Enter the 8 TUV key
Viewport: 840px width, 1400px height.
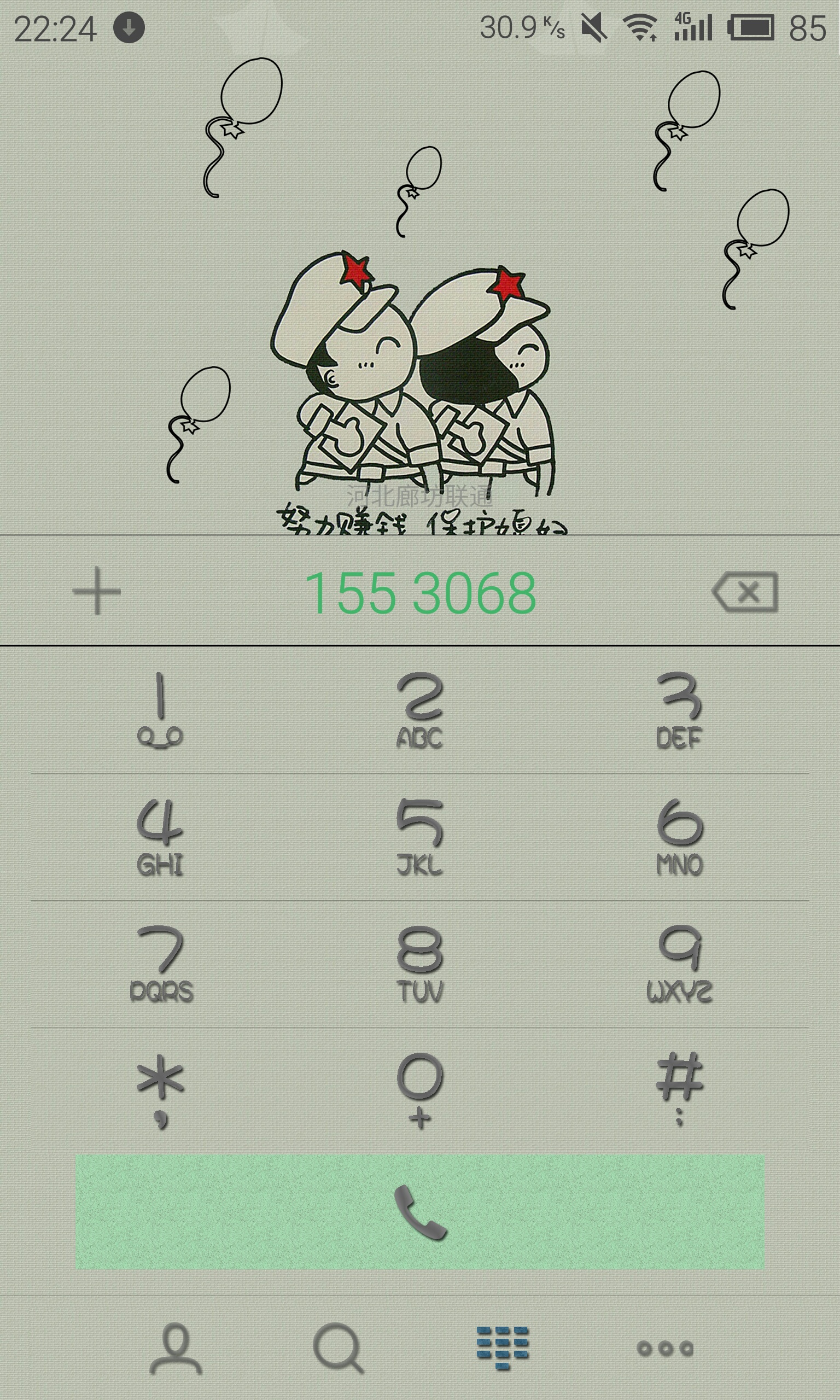pos(419,964)
